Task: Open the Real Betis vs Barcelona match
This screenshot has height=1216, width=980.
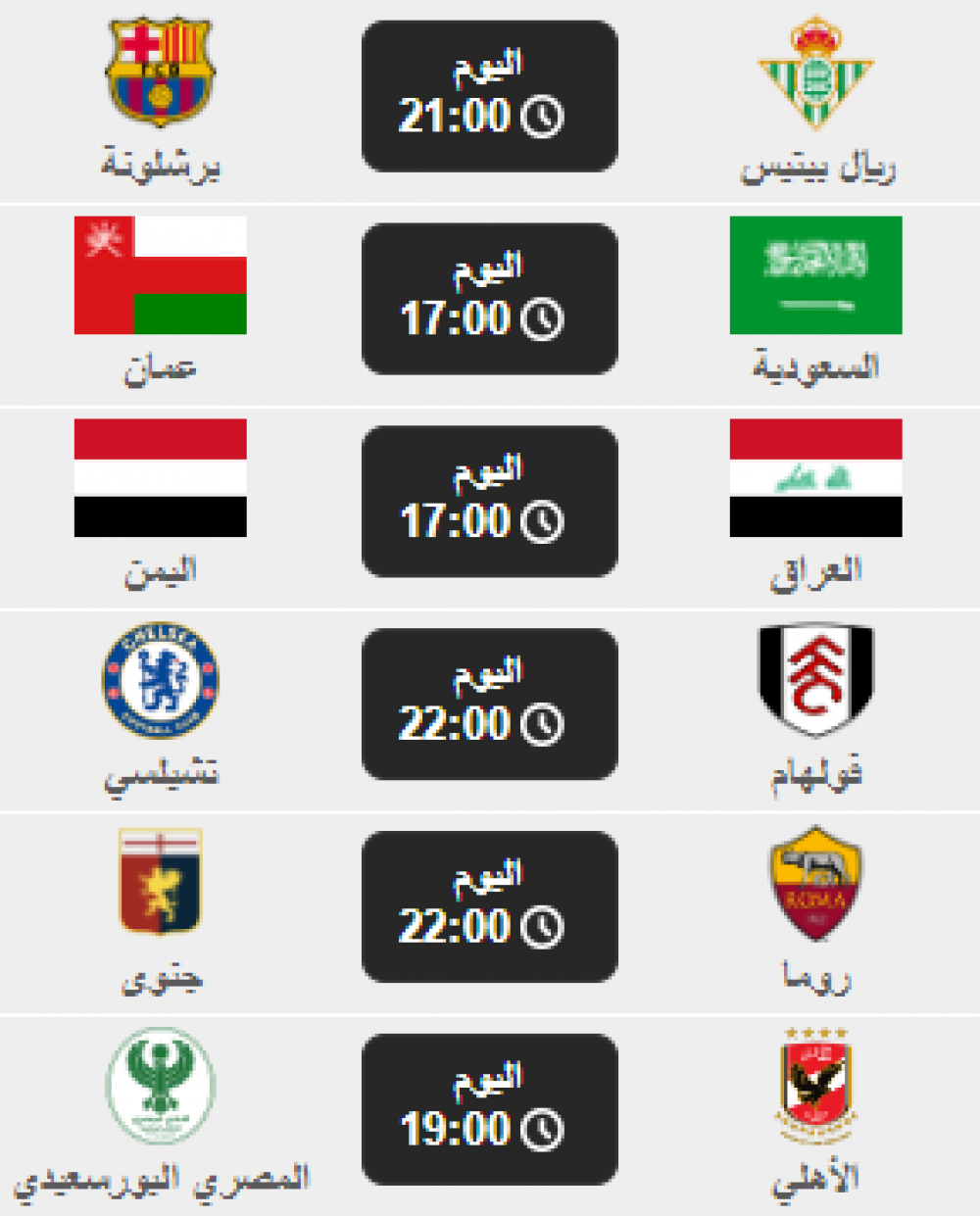Action: 489,96
